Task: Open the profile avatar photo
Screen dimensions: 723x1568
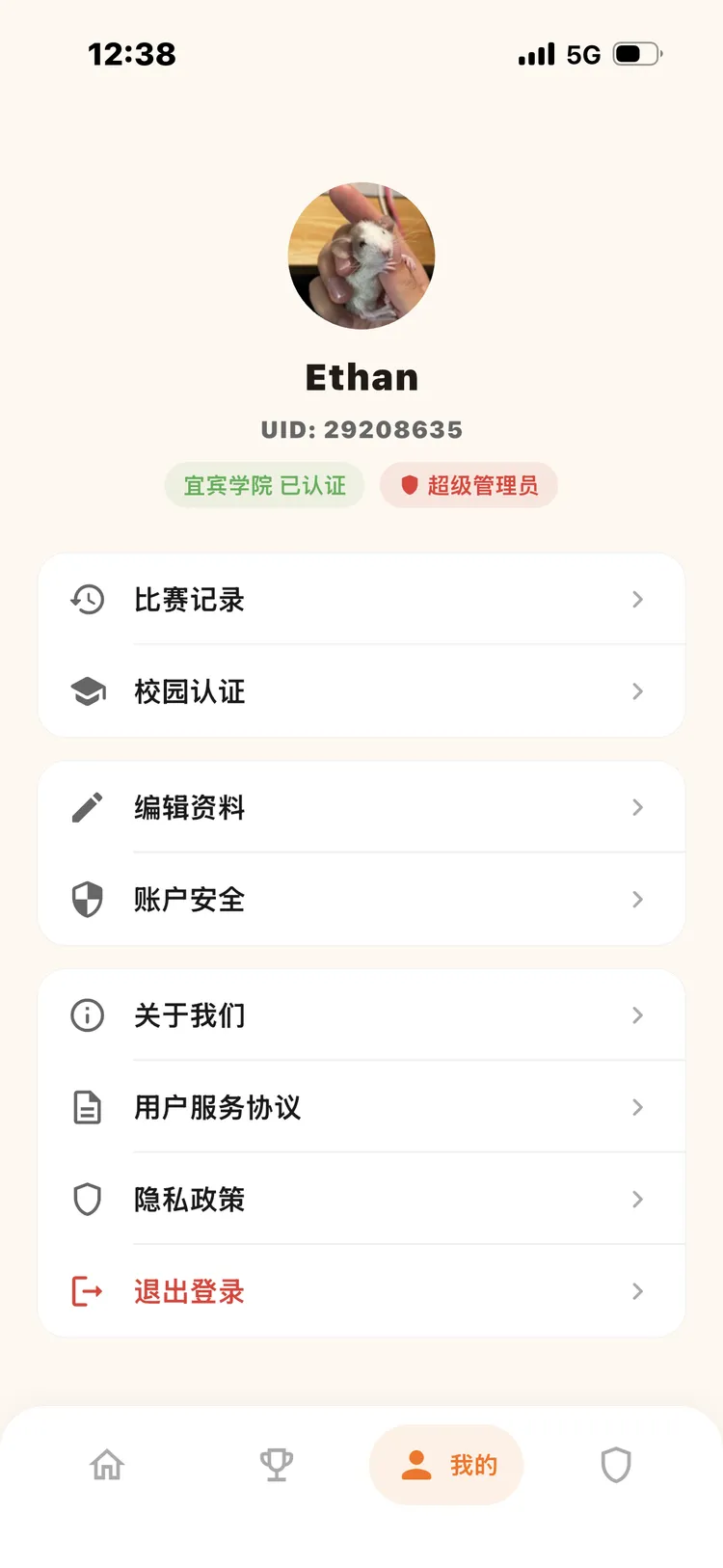Action: 361,256
